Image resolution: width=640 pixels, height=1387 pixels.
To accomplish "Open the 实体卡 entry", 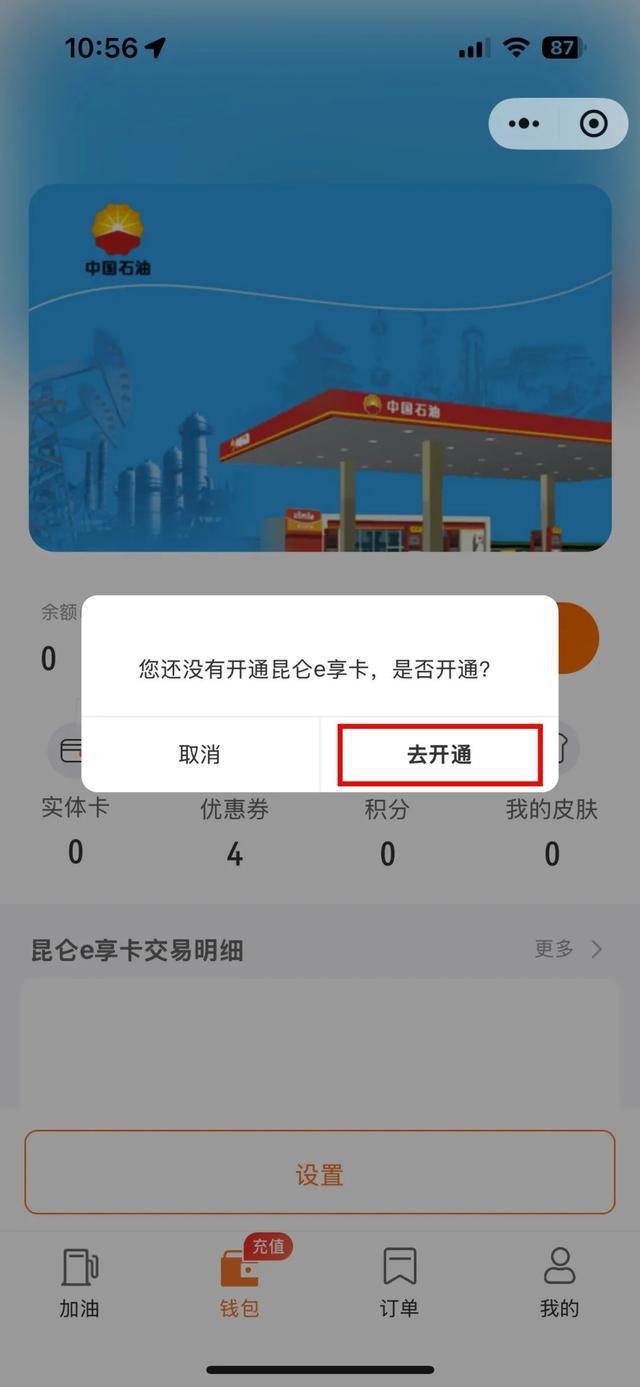I will (75, 828).
